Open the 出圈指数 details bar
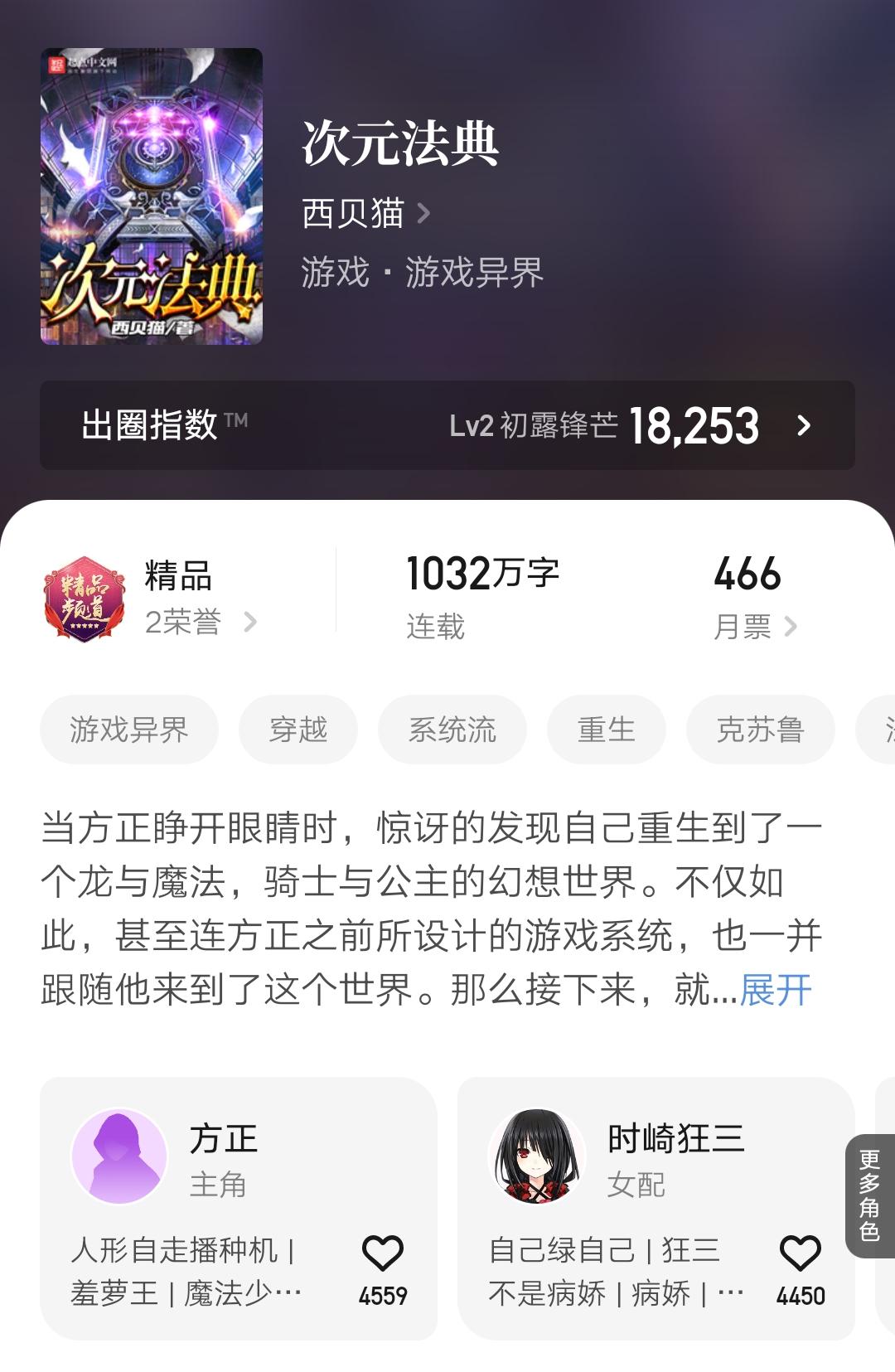 tap(447, 425)
